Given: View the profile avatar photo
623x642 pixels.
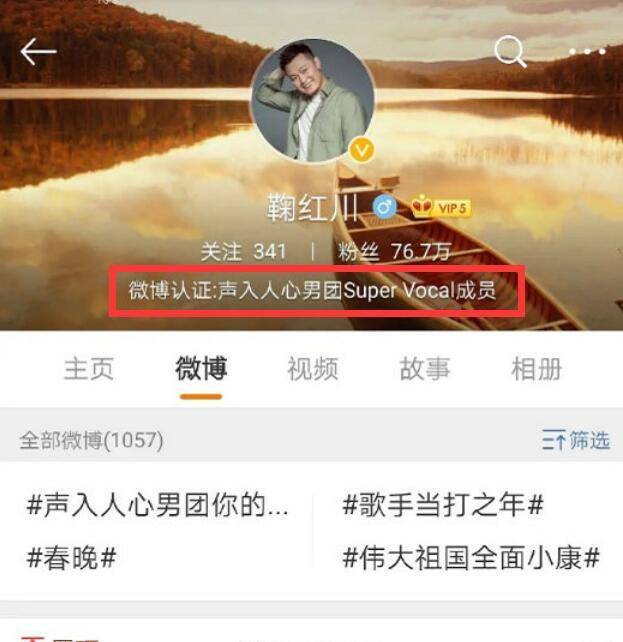Looking at the screenshot, I should (312, 101).
